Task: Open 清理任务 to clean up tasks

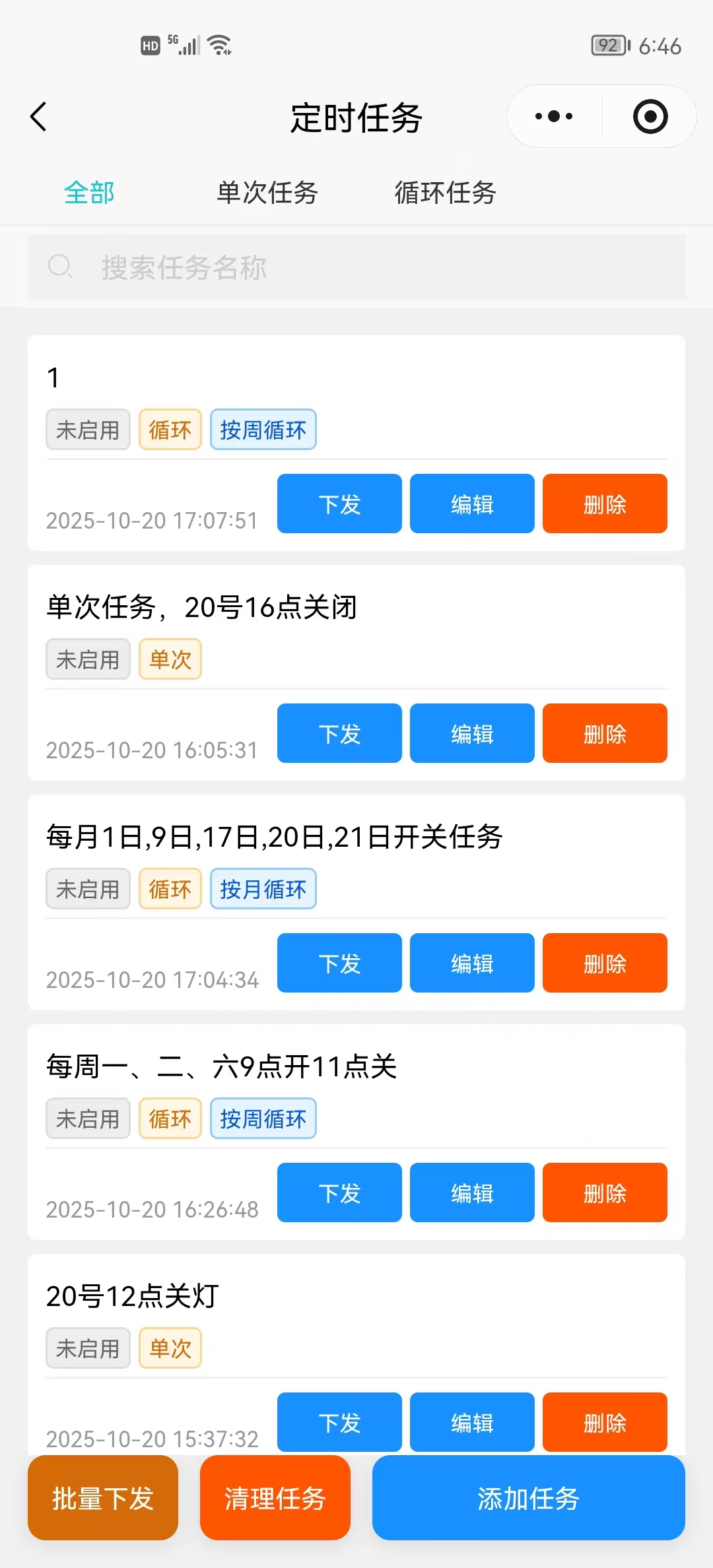Action: pyautogui.click(x=275, y=1498)
